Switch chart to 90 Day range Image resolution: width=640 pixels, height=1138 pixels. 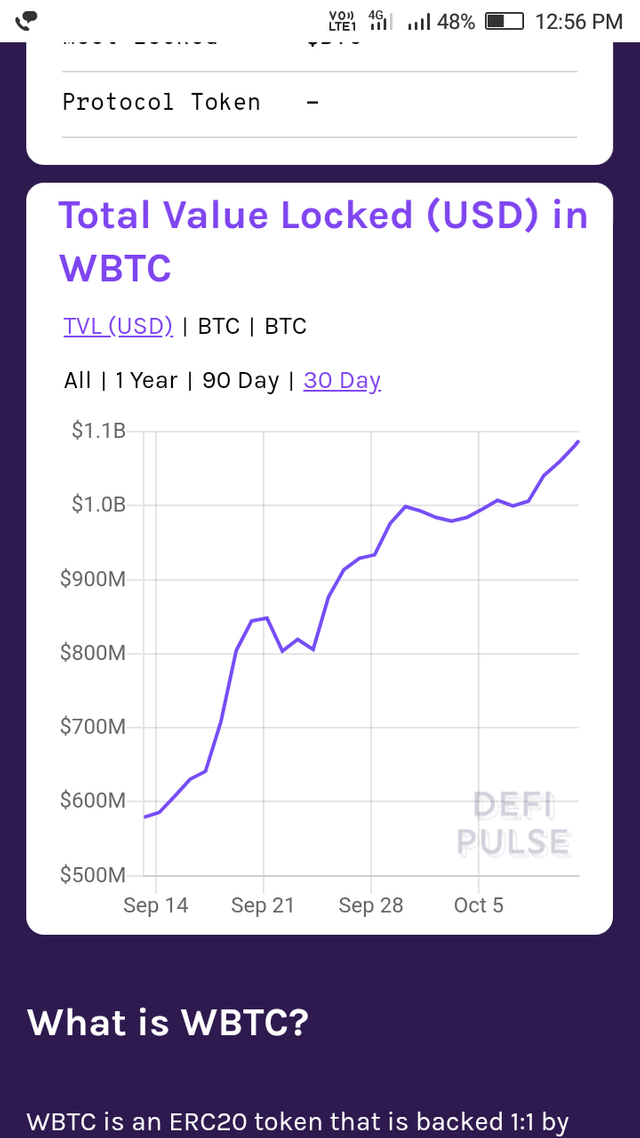[x=240, y=380]
